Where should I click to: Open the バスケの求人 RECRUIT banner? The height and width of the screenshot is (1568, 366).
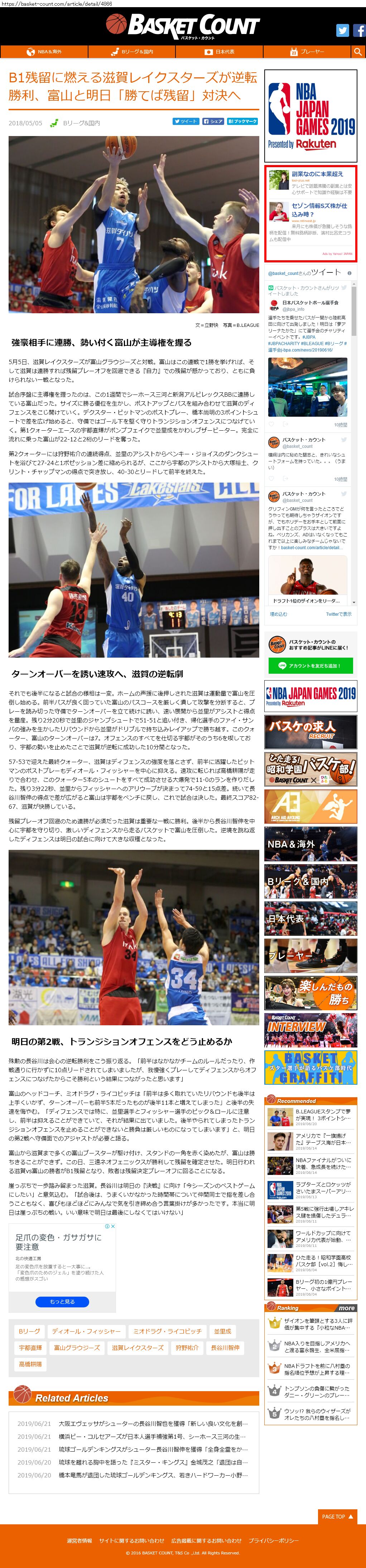(x=310, y=731)
